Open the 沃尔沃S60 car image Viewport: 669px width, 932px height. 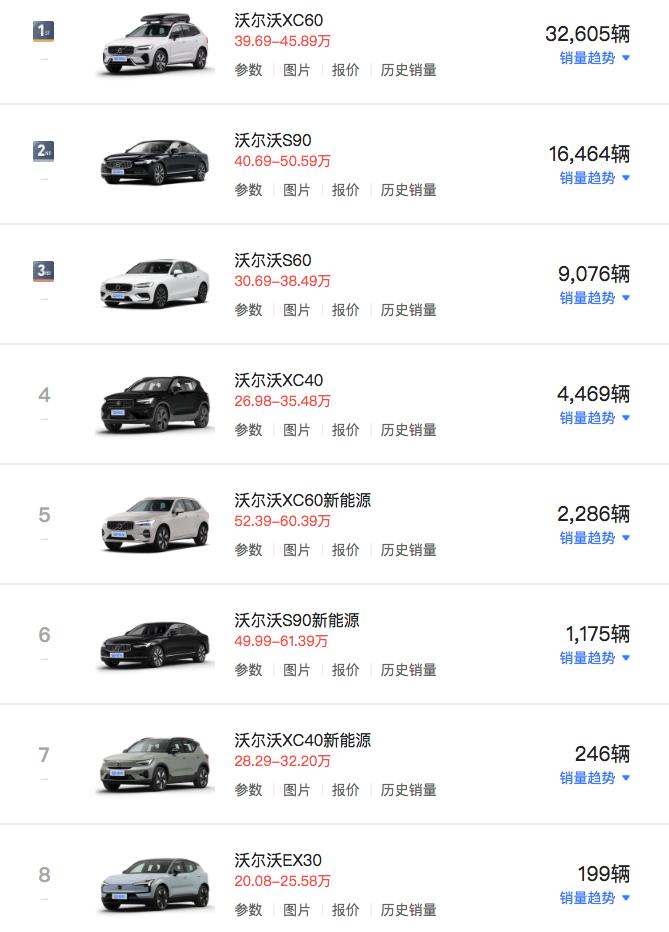[x=155, y=282]
